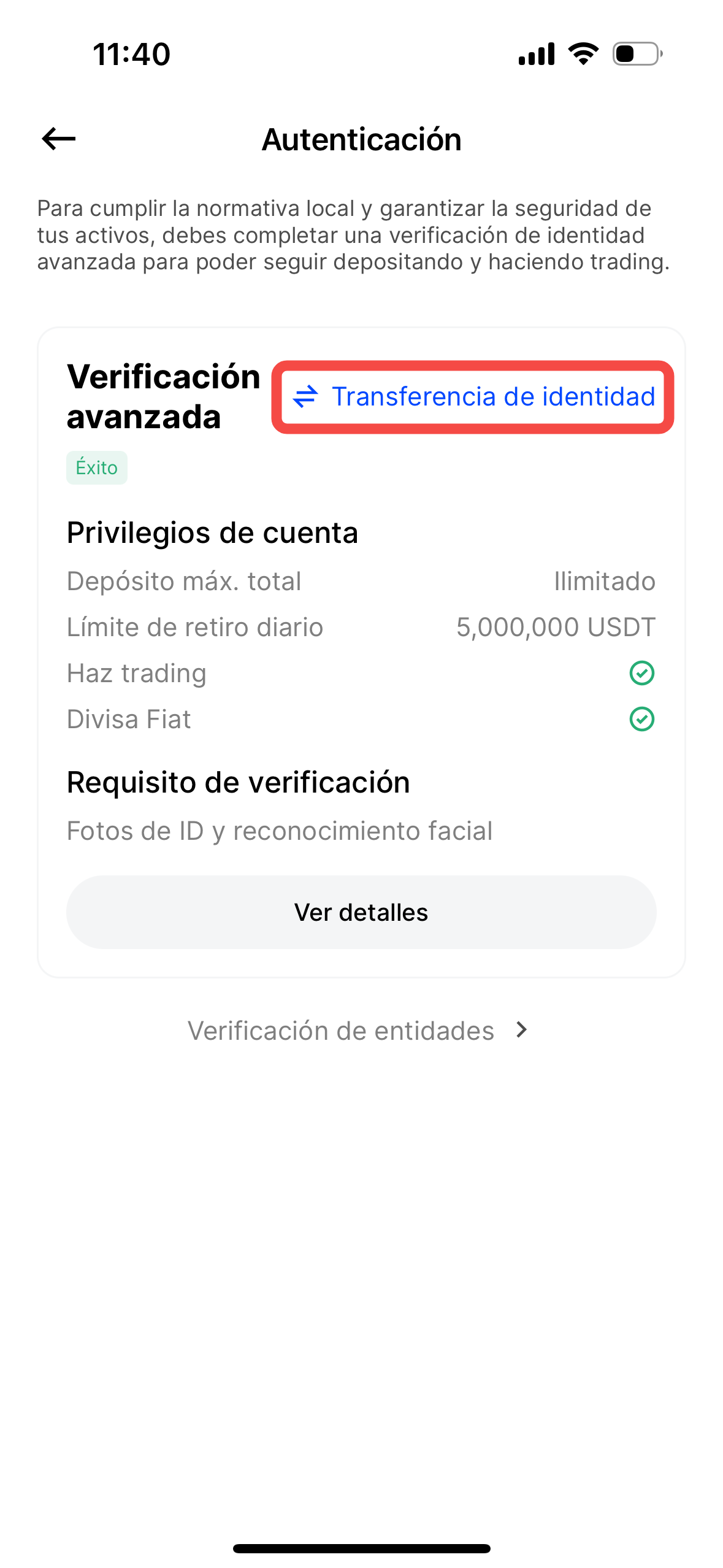The width and height of the screenshot is (723, 1568).
Task: Click the green checkmark beside Haz trading
Action: coord(642,672)
